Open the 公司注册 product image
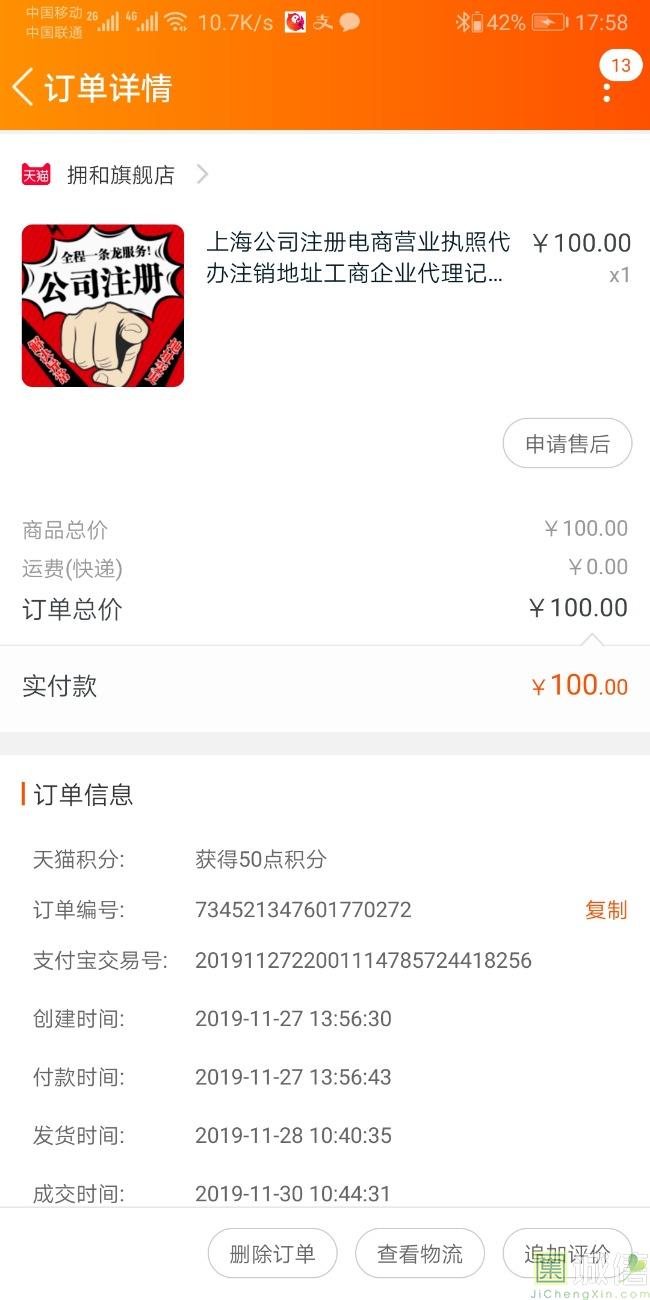 click(103, 306)
